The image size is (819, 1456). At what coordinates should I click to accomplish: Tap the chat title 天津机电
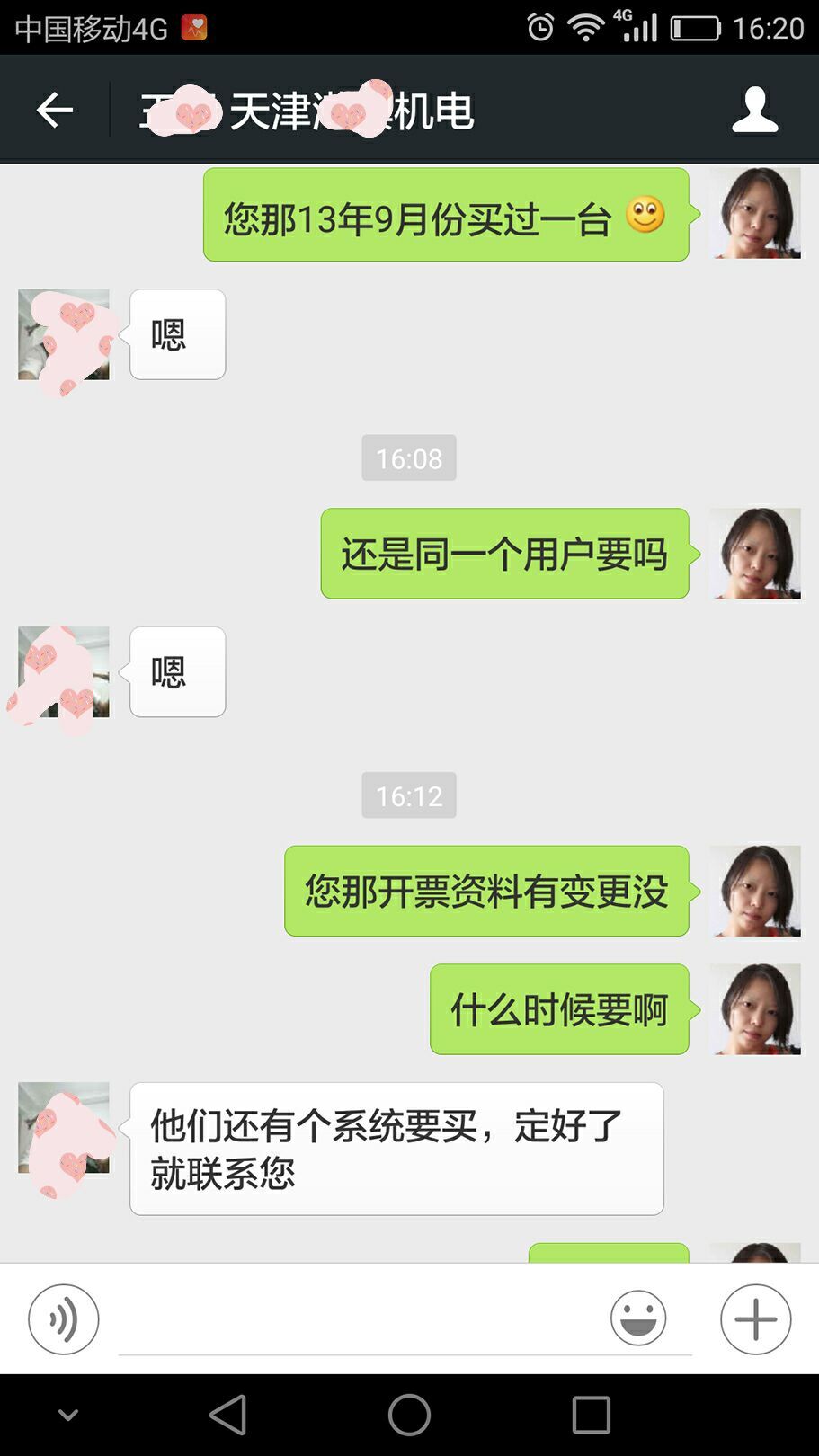306,108
